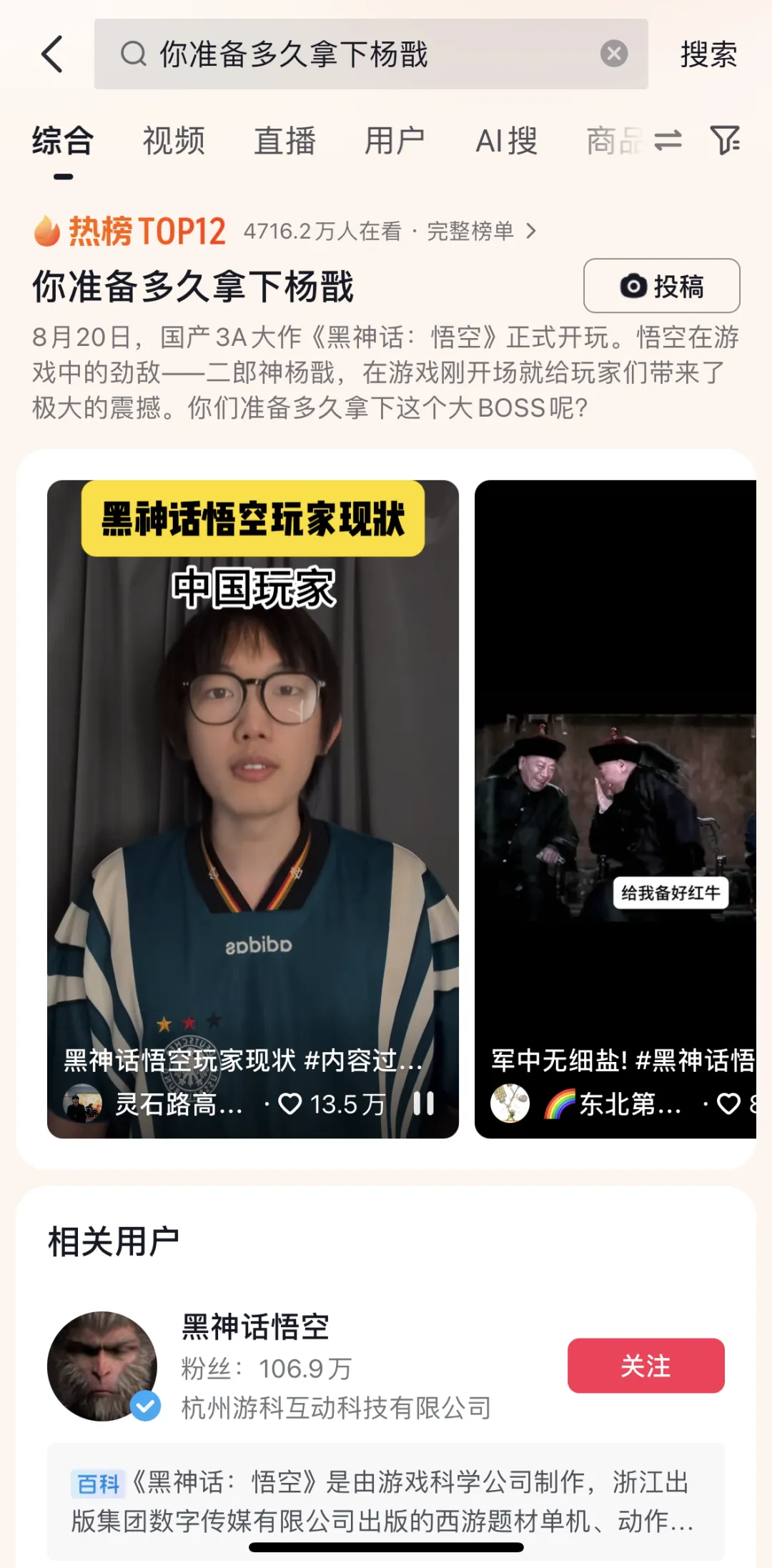Follow the 黑神话悟空 account
The height and width of the screenshot is (1568, 772).
645,1366
